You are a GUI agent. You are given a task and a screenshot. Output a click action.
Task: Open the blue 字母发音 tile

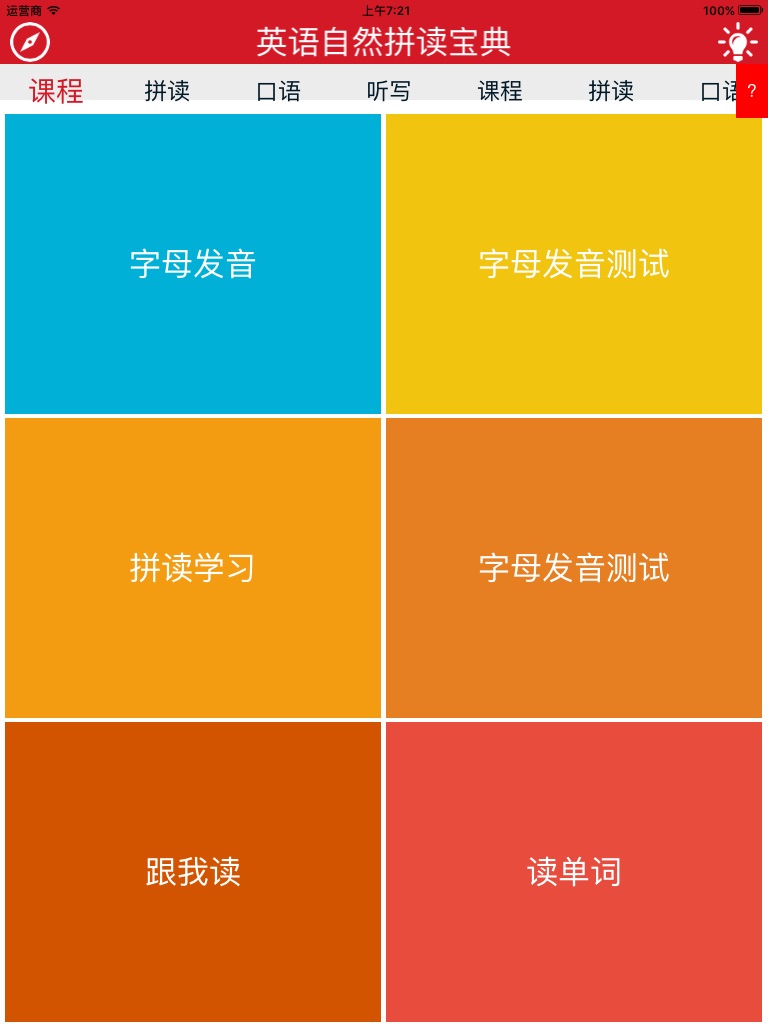pyautogui.click(x=193, y=264)
